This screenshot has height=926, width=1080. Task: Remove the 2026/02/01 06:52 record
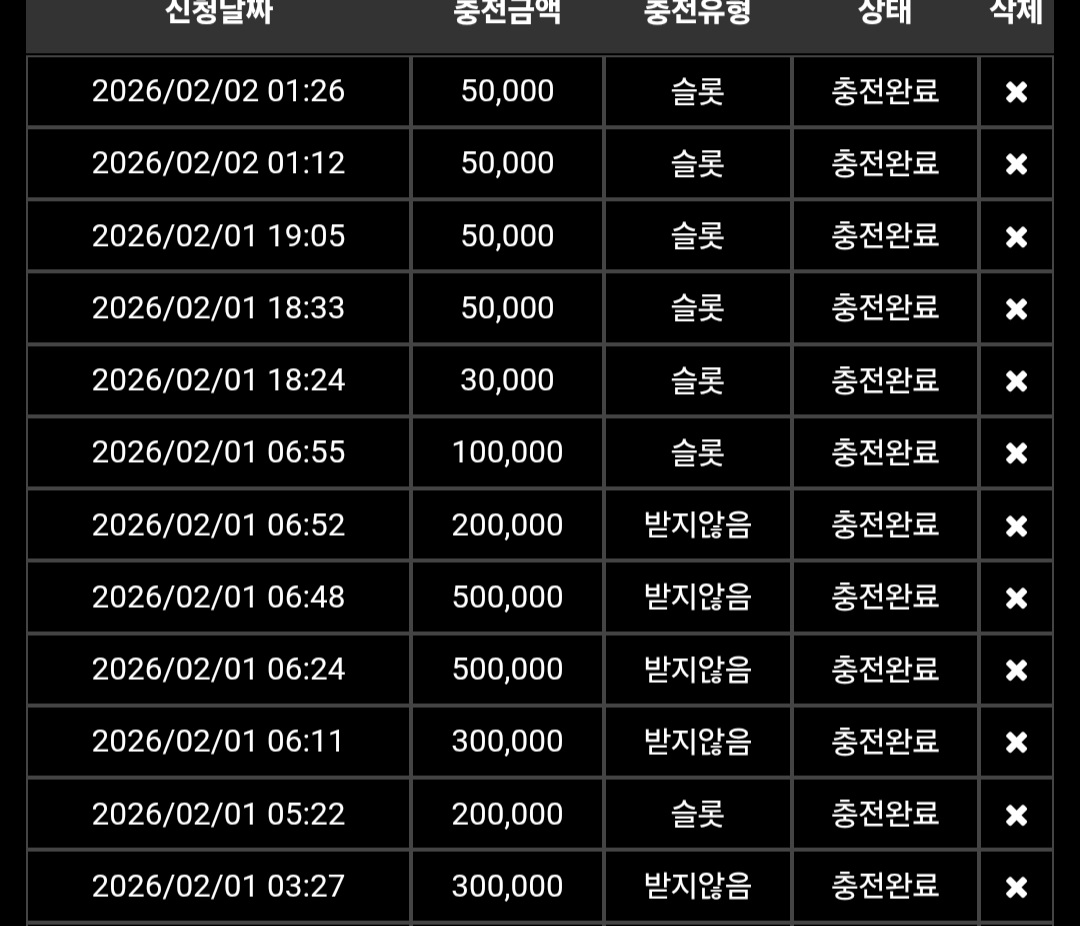click(x=1016, y=526)
